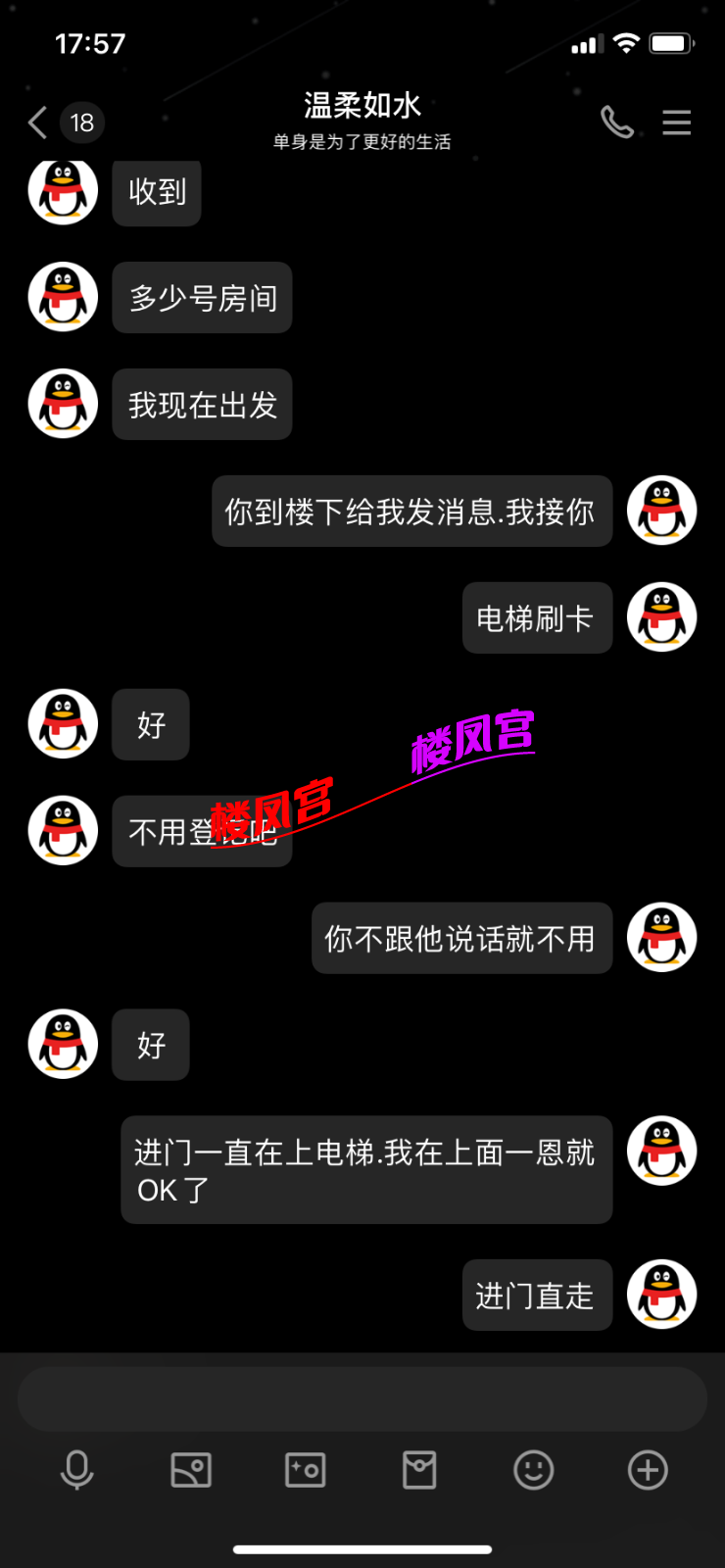725x1568 pixels.
Task: Tap the Wi-Fi icon in status bar
Action: [x=625, y=42]
